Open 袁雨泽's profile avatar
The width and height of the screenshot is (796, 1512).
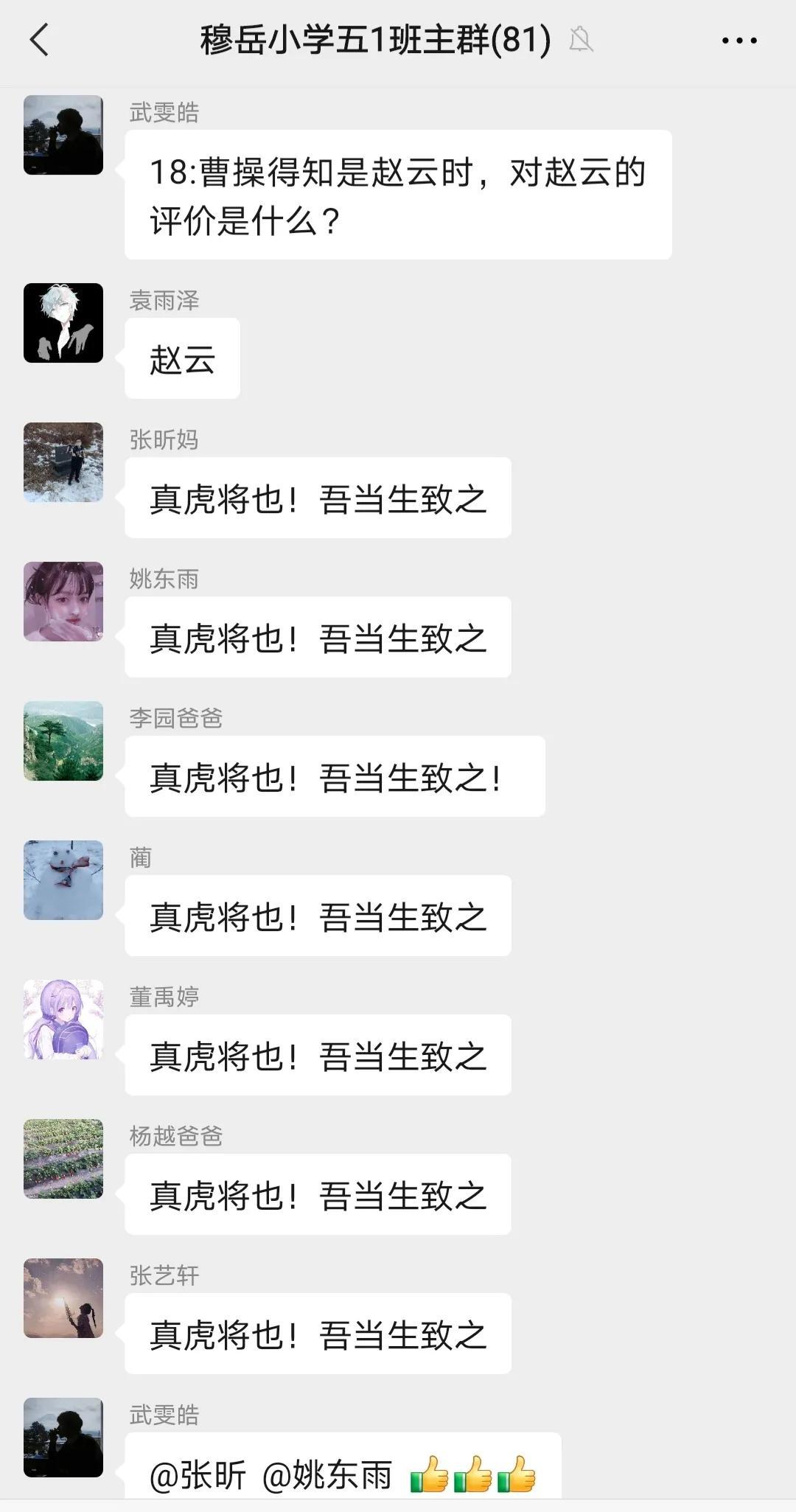pyautogui.click(x=63, y=323)
